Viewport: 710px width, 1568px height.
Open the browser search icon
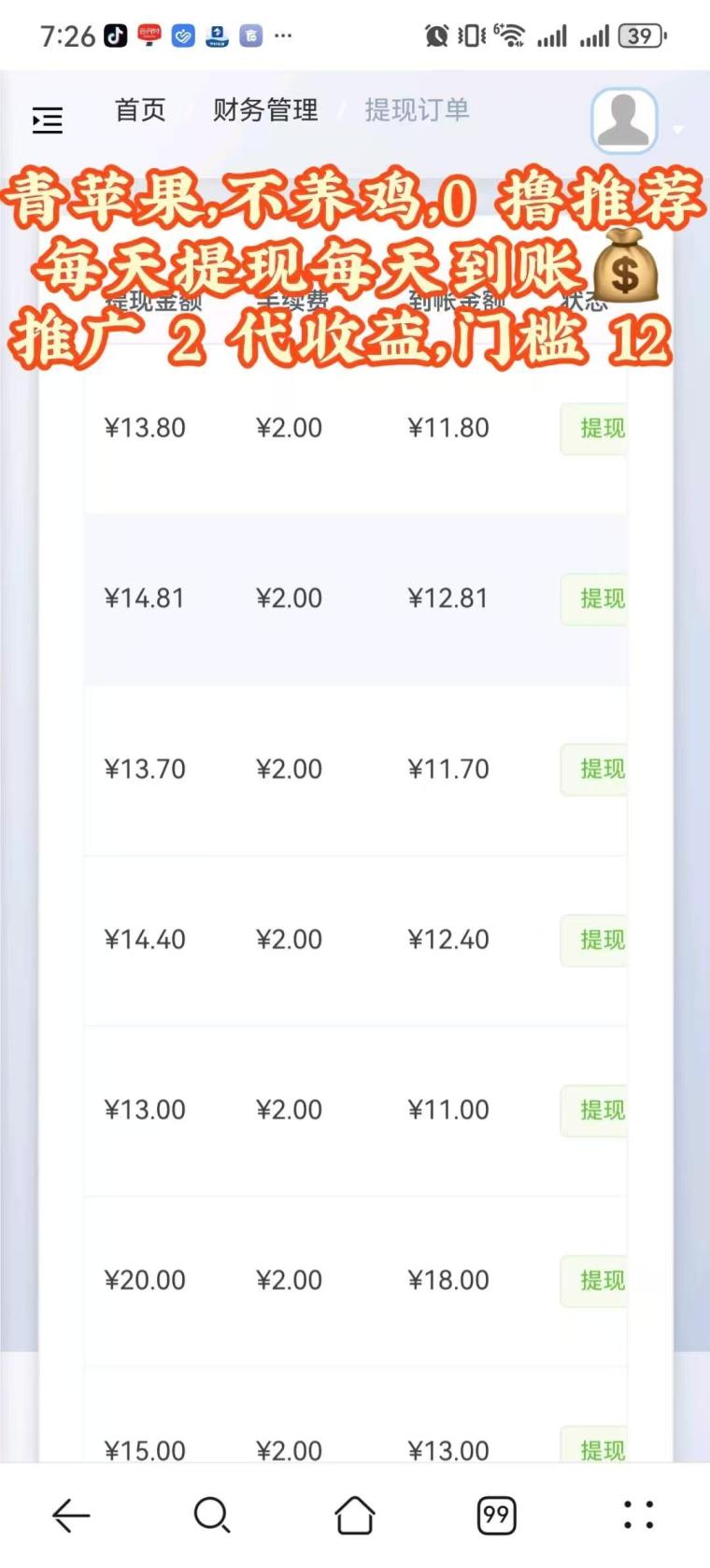(x=213, y=1515)
